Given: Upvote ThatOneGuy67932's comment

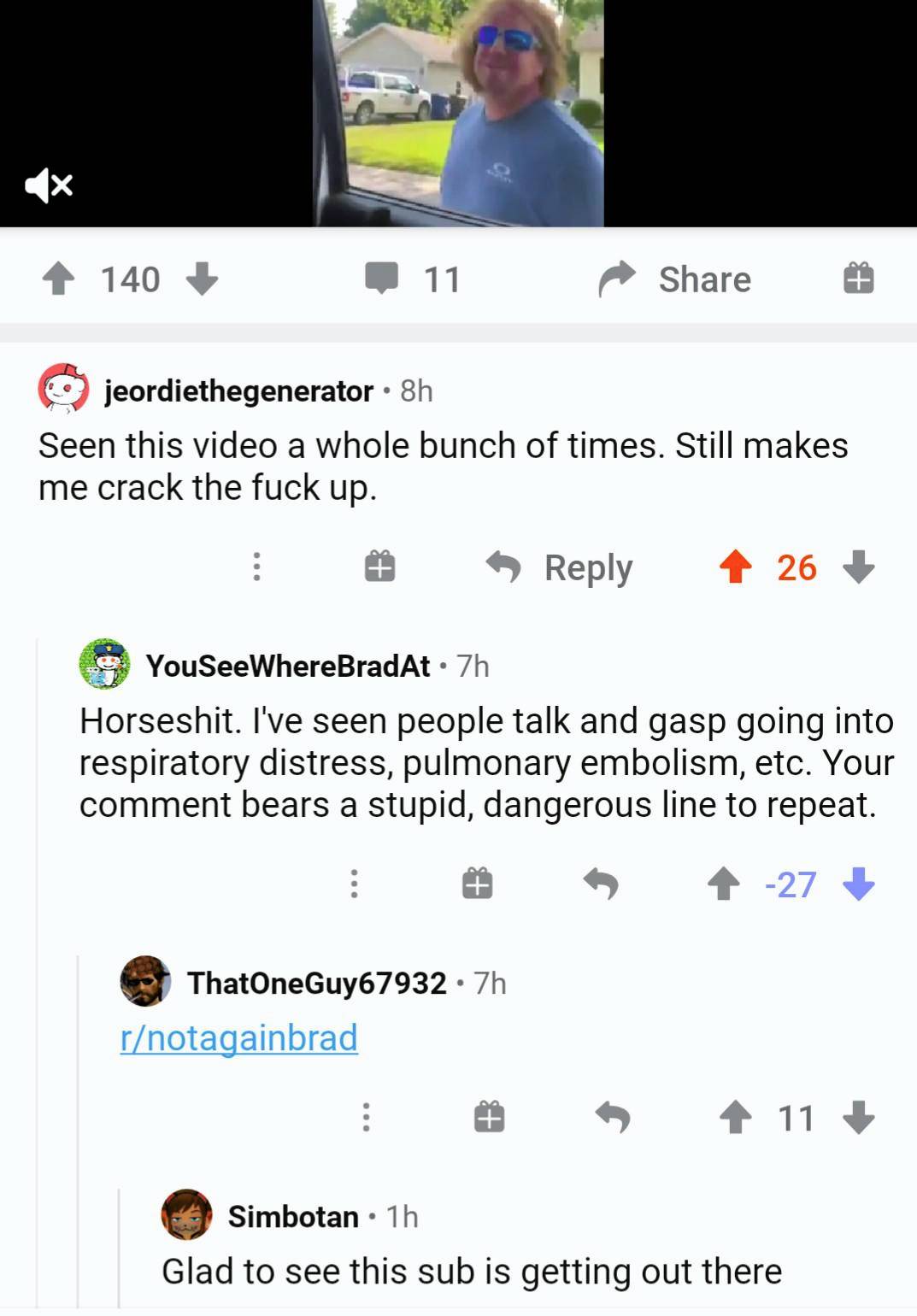Looking at the screenshot, I should tap(737, 1118).
